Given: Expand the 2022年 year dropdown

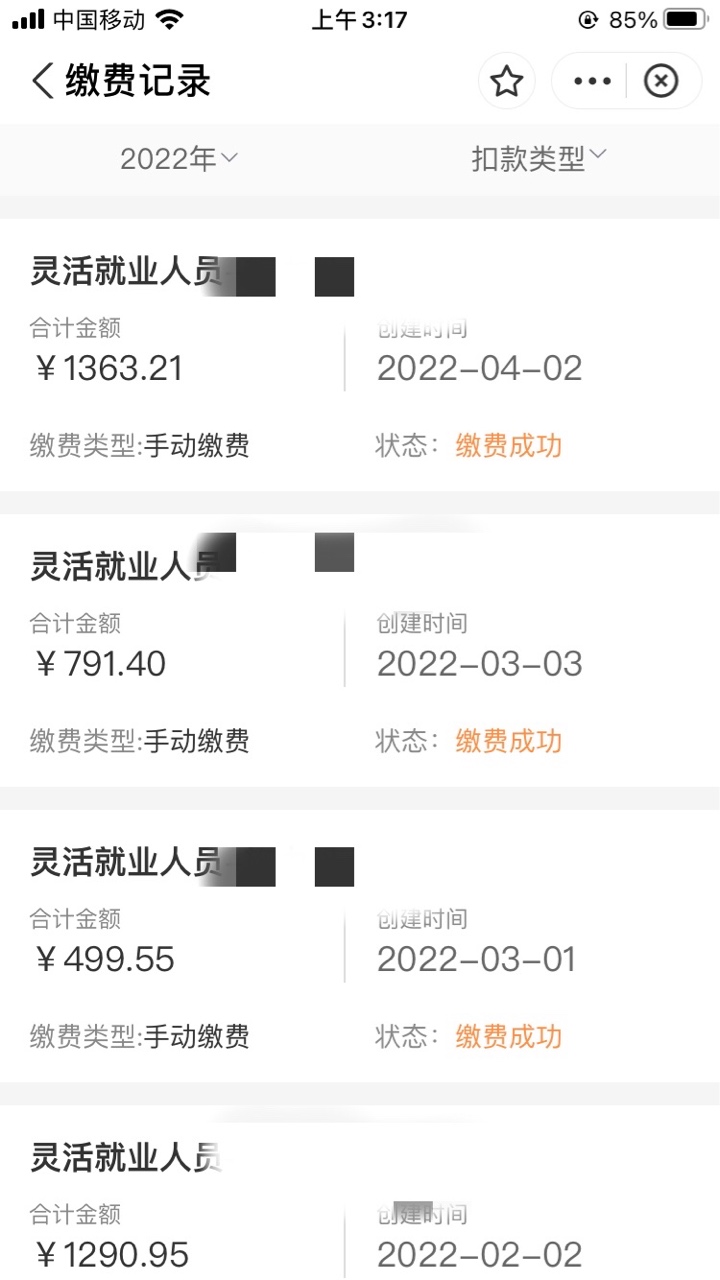Looking at the screenshot, I should tap(179, 158).
